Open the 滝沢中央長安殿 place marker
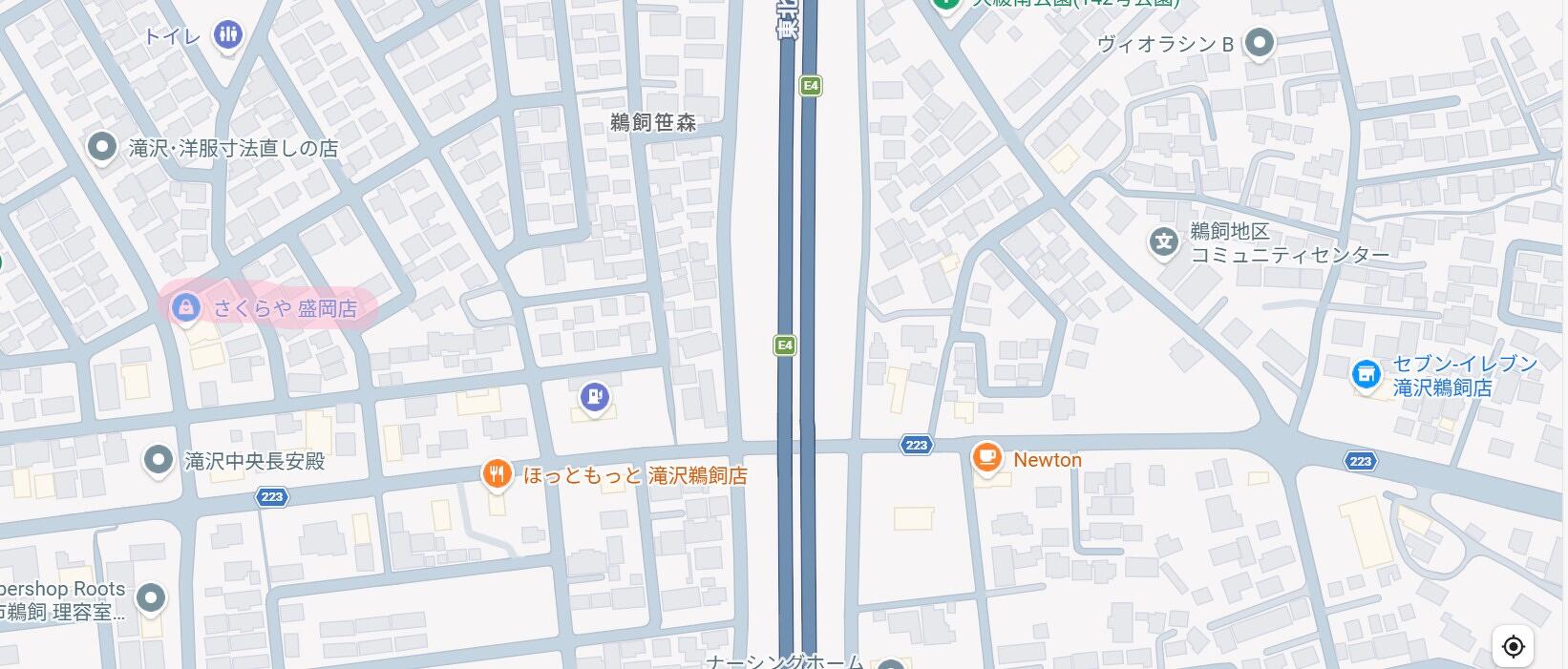1568x669 pixels. (158, 460)
